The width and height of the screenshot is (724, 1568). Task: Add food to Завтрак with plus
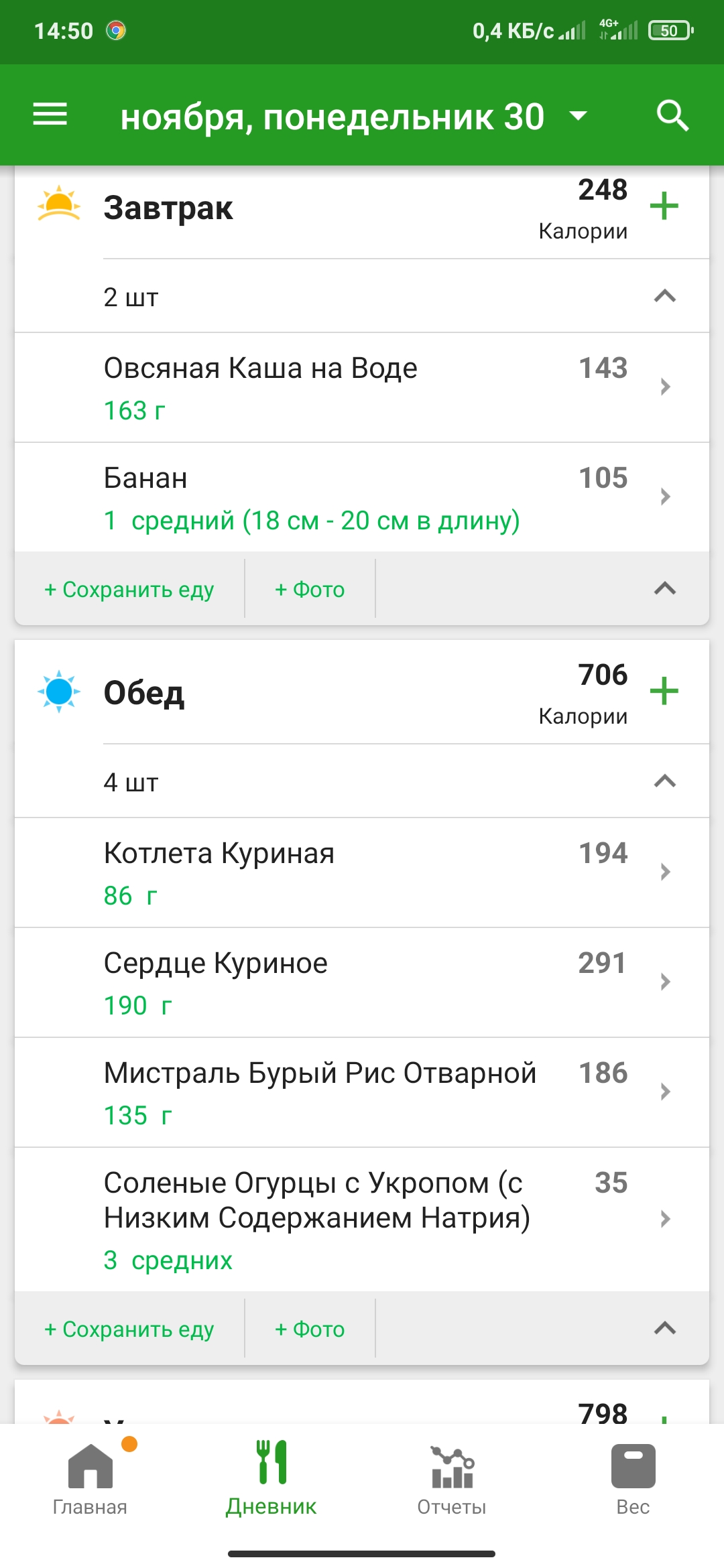coord(664,206)
